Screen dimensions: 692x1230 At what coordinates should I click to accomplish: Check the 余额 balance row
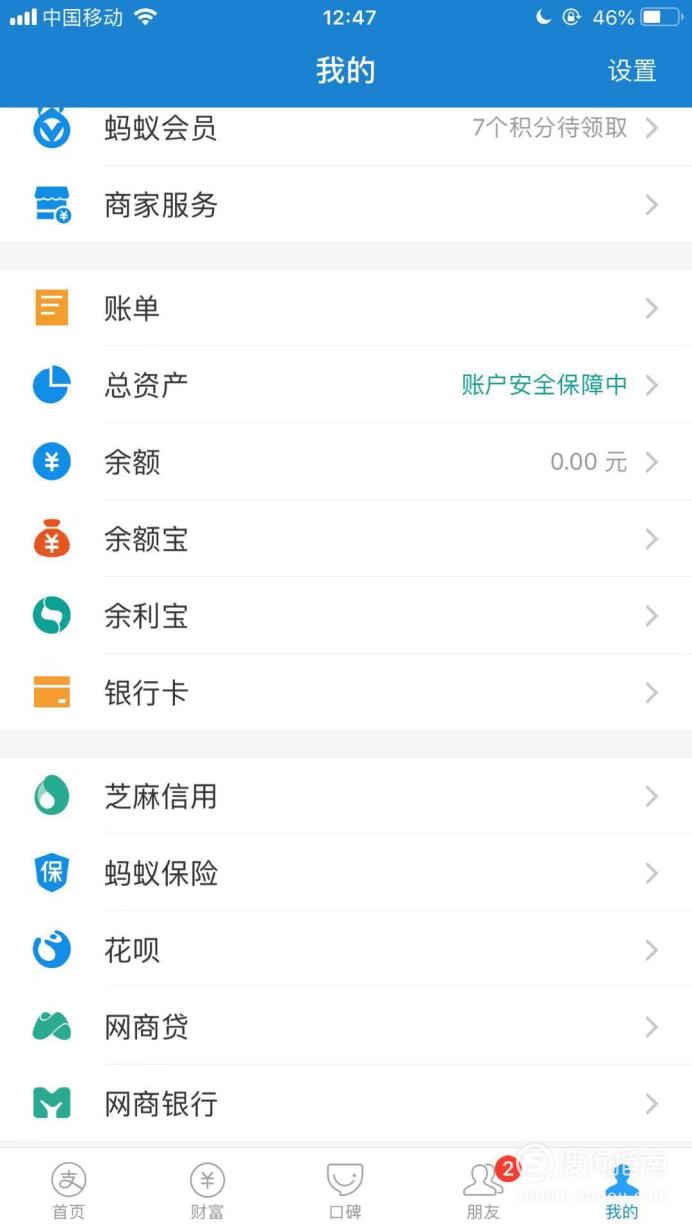[346, 462]
